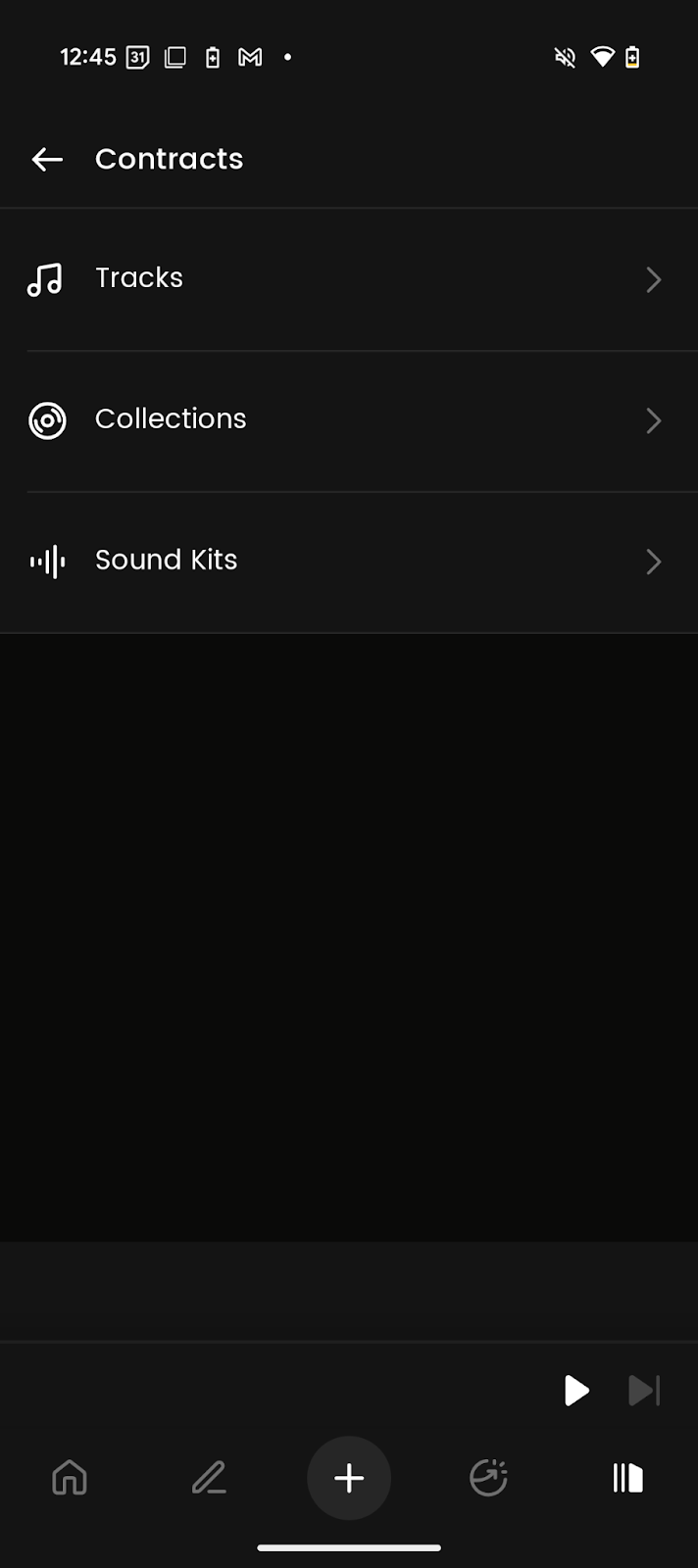Switch to the Home tab
The width and height of the screenshot is (698, 1568).
(70, 1478)
